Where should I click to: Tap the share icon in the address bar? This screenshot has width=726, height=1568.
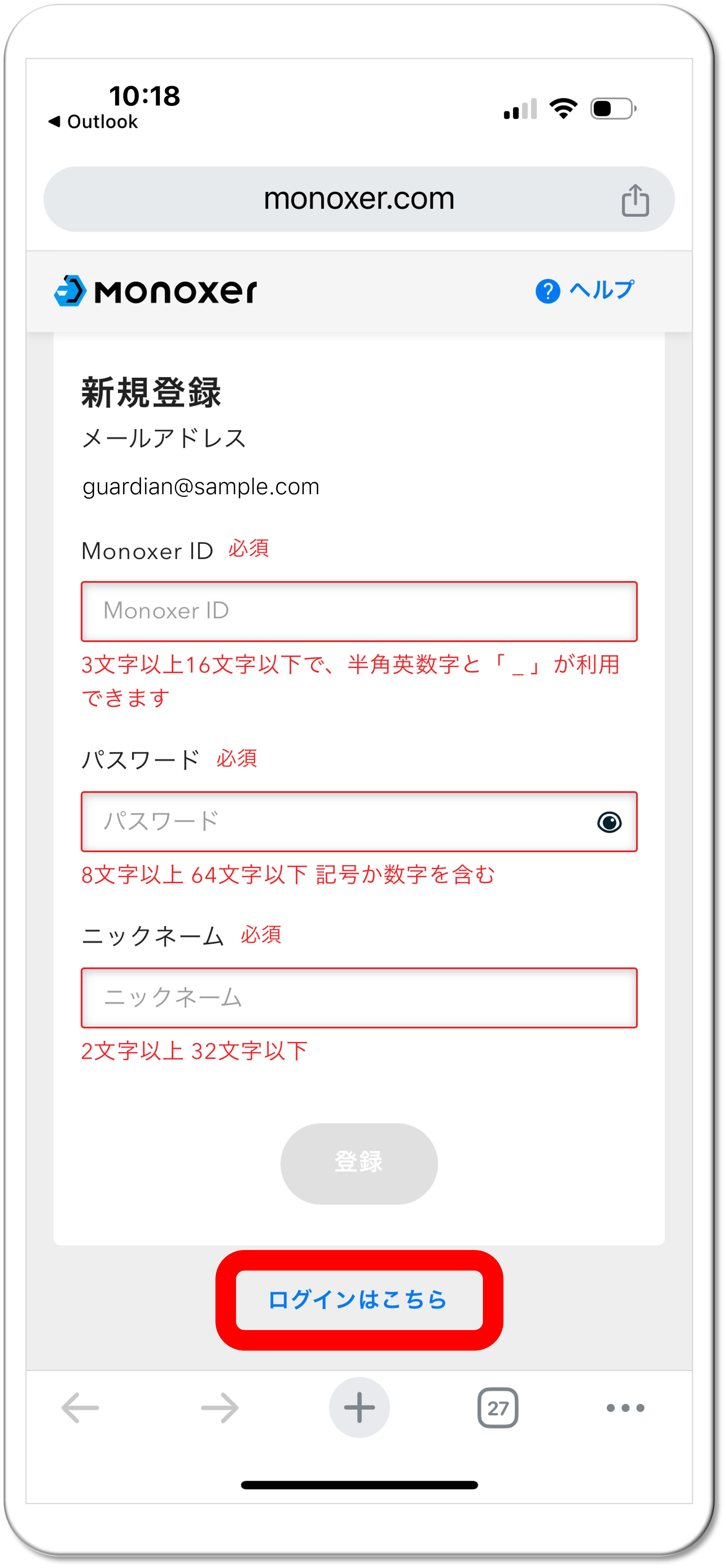click(635, 200)
